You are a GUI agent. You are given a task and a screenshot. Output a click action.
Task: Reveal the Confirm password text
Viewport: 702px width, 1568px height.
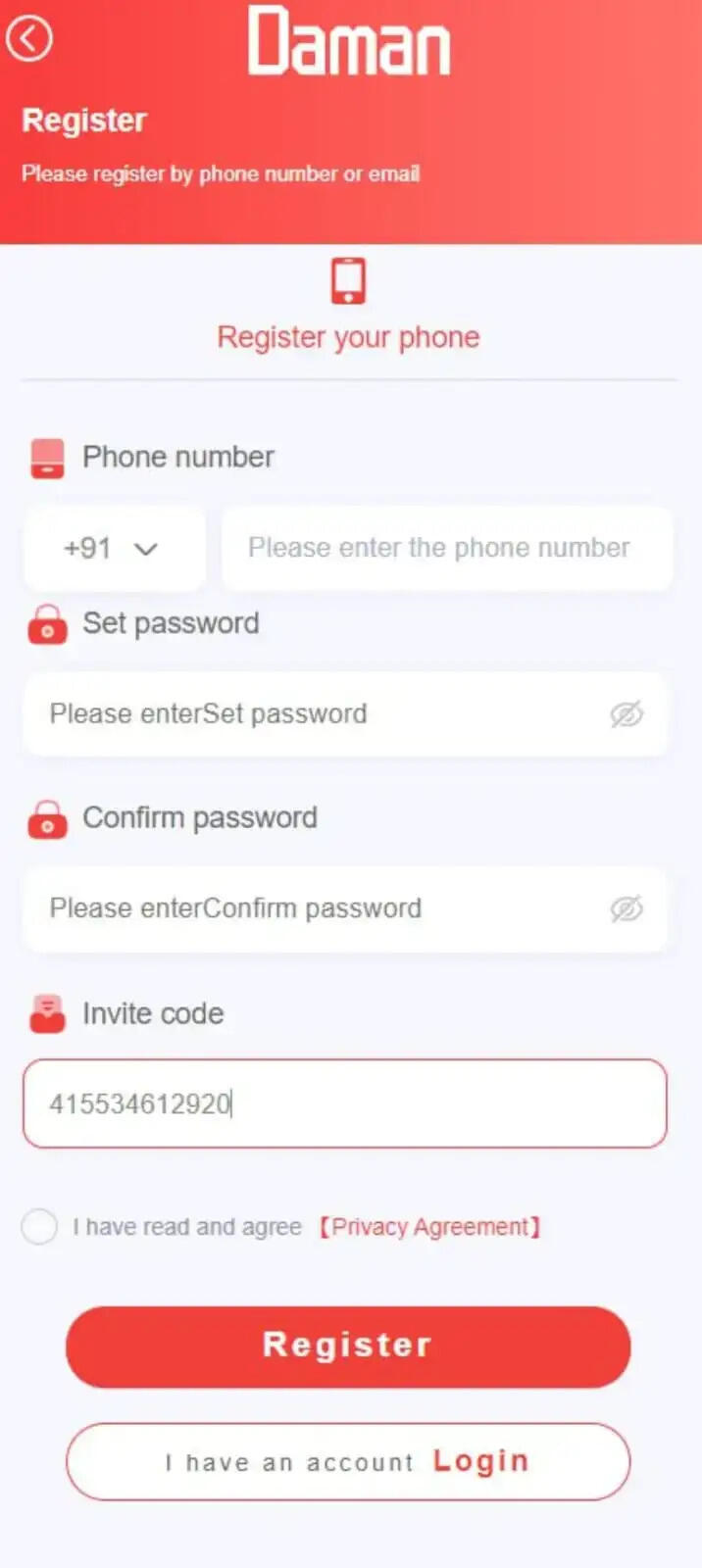[x=627, y=908]
